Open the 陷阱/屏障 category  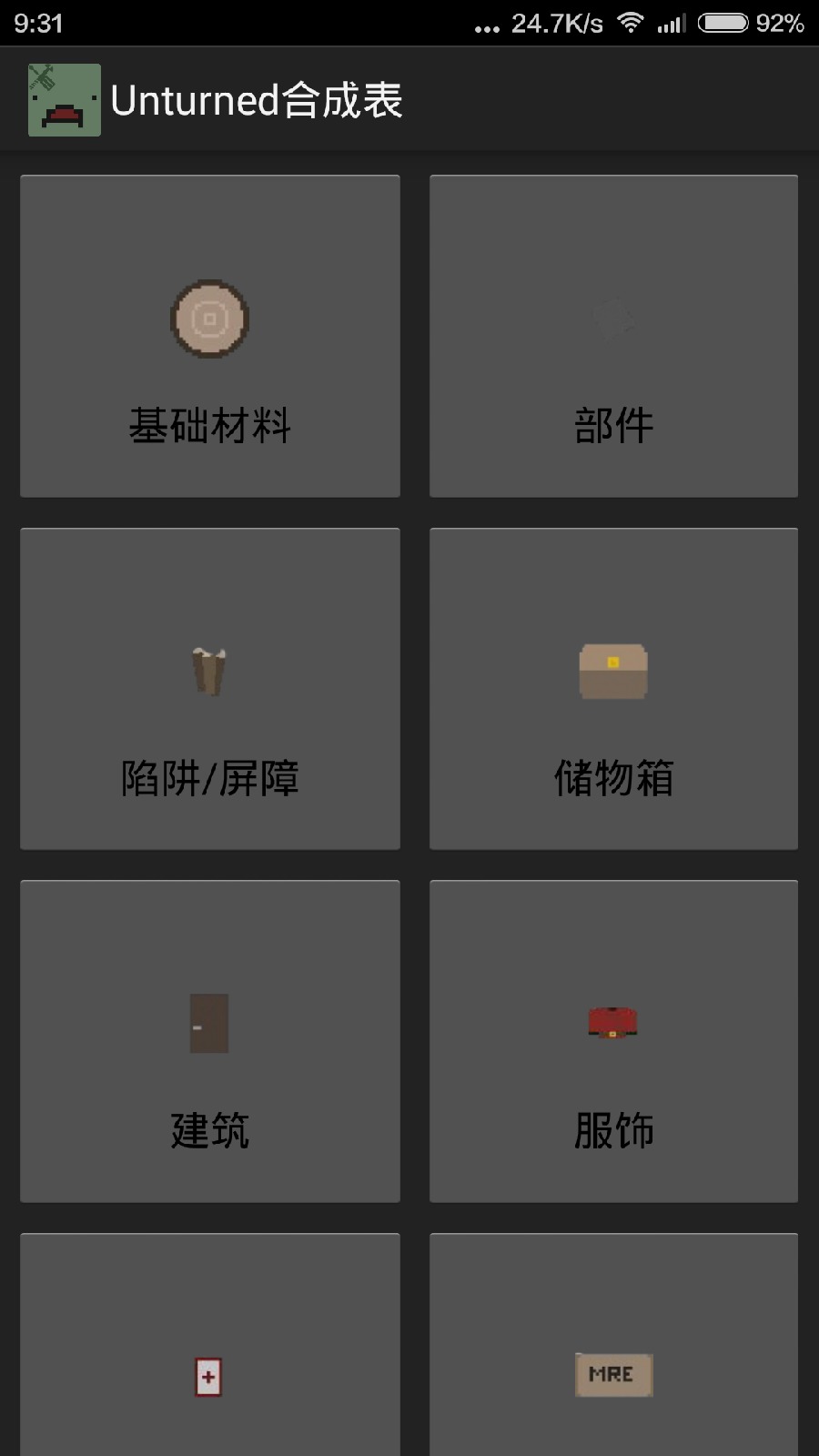tap(210, 688)
